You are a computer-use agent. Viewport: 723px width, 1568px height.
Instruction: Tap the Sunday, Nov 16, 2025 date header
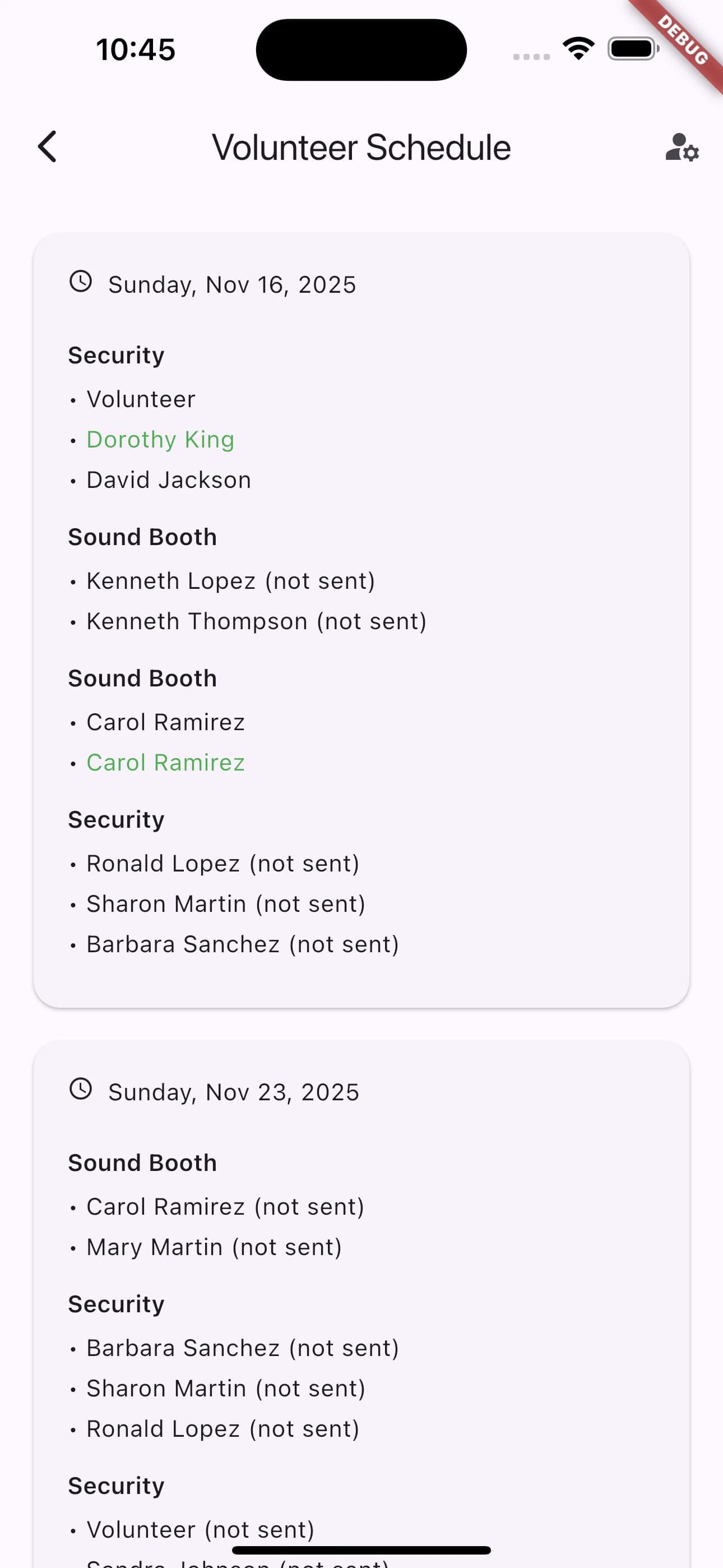pos(231,284)
